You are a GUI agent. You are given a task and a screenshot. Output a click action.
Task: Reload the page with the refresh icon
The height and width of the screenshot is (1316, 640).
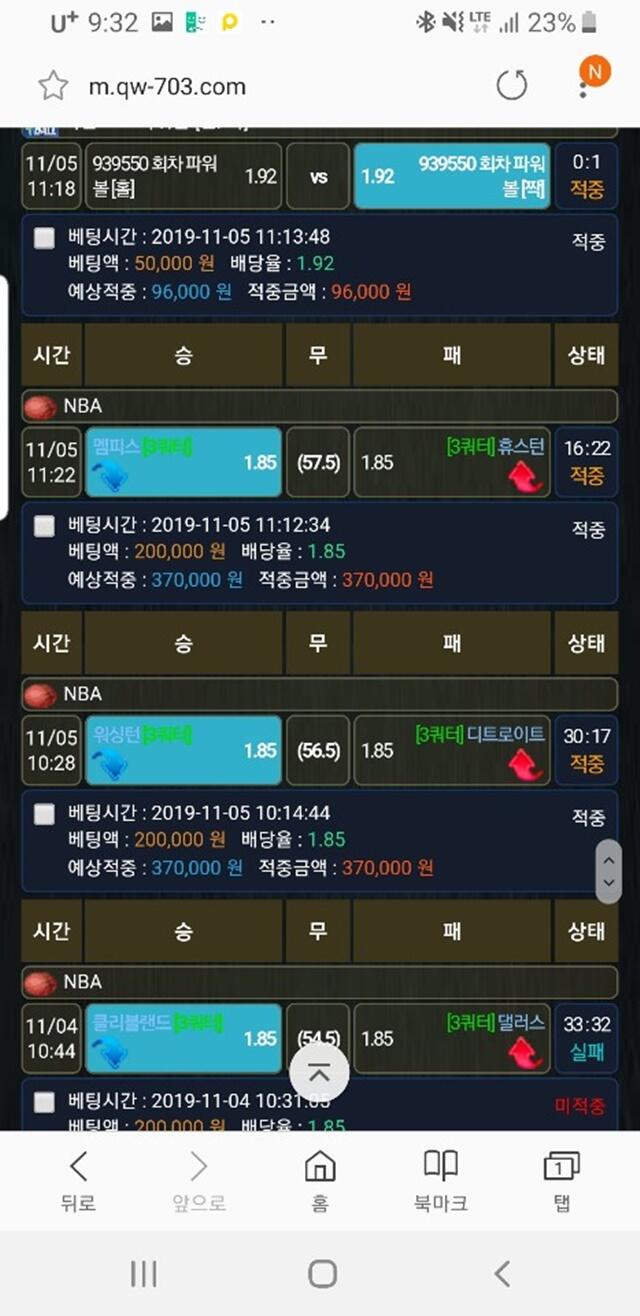coord(511,86)
